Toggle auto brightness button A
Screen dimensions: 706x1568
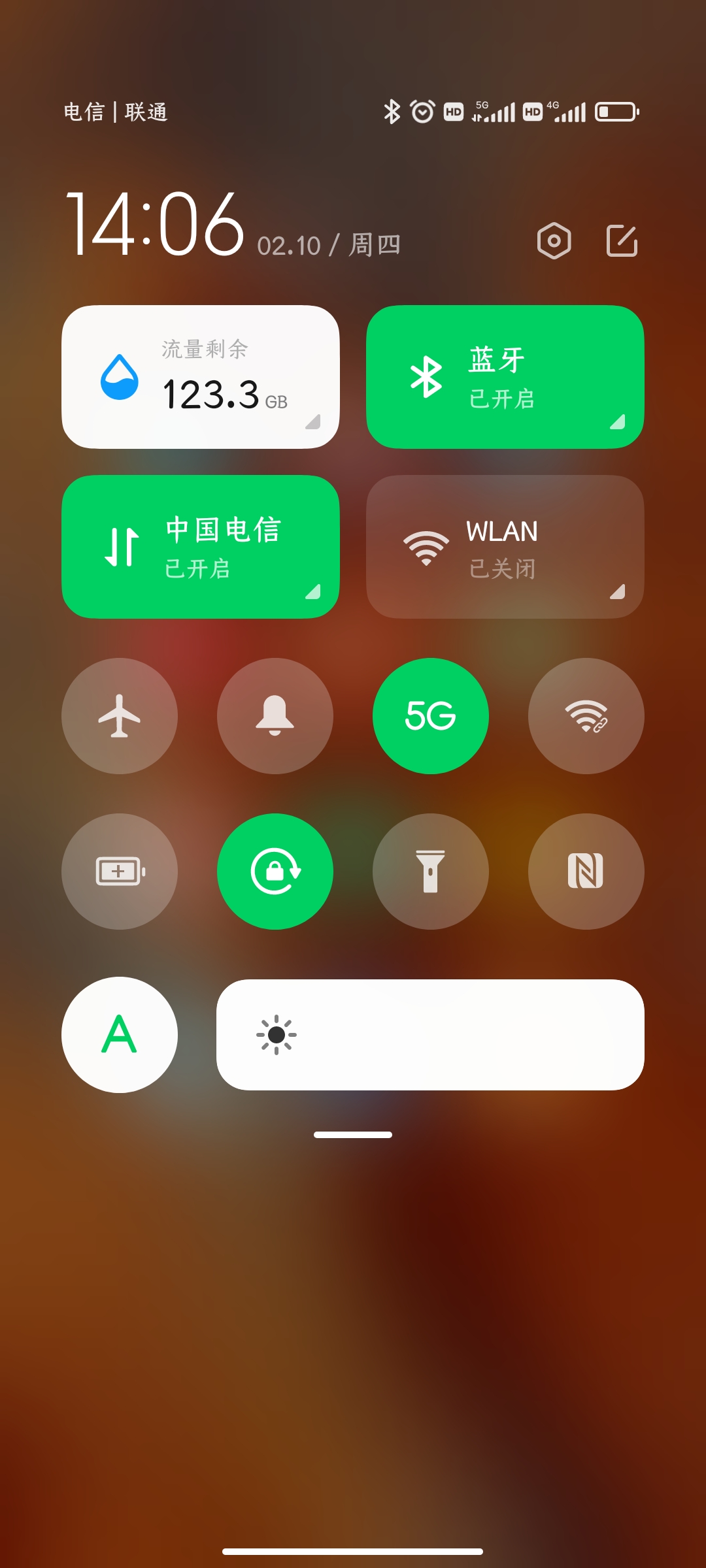click(120, 1035)
